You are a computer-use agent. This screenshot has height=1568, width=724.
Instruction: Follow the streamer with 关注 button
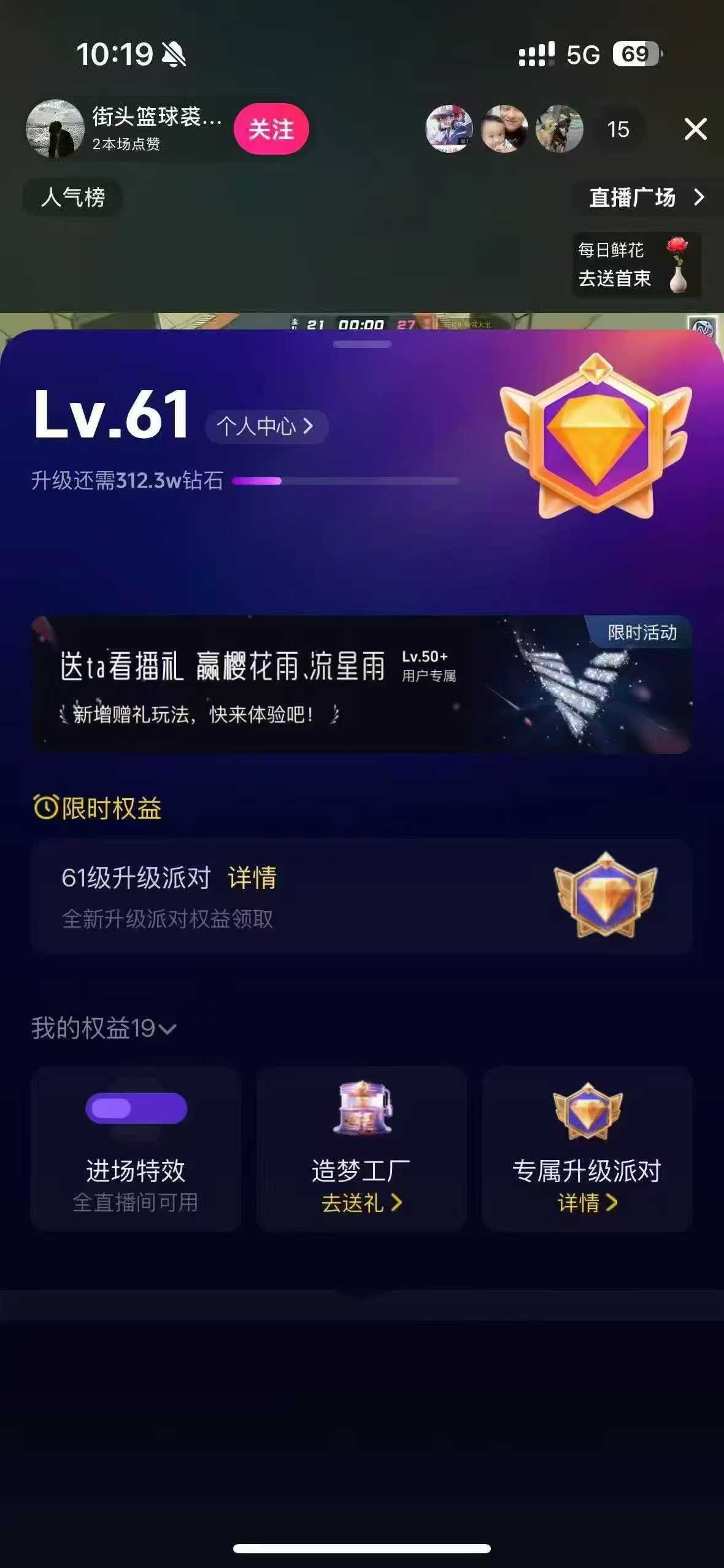[271, 129]
